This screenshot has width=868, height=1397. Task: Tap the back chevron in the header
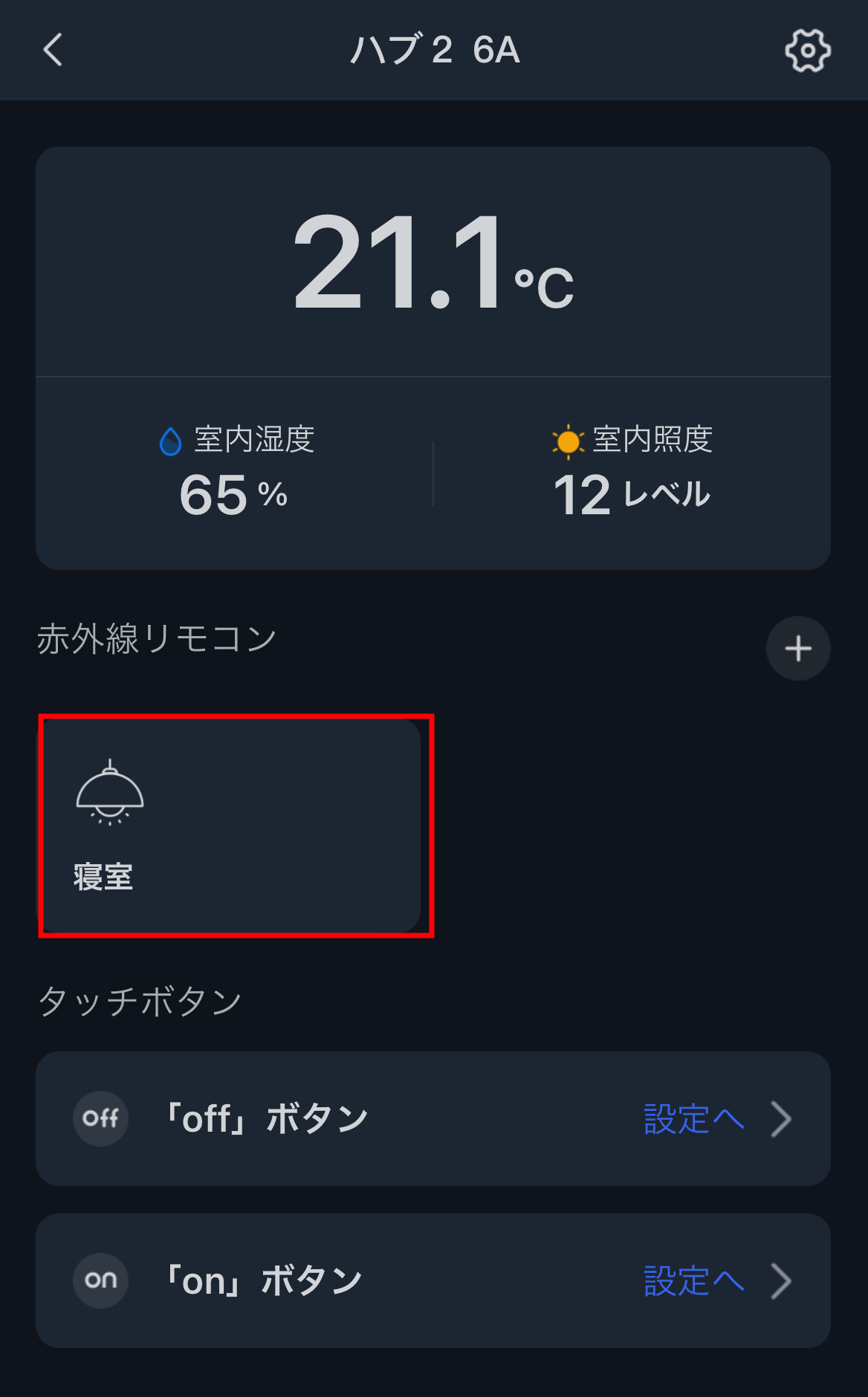pyautogui.click(x=52, y=51)
